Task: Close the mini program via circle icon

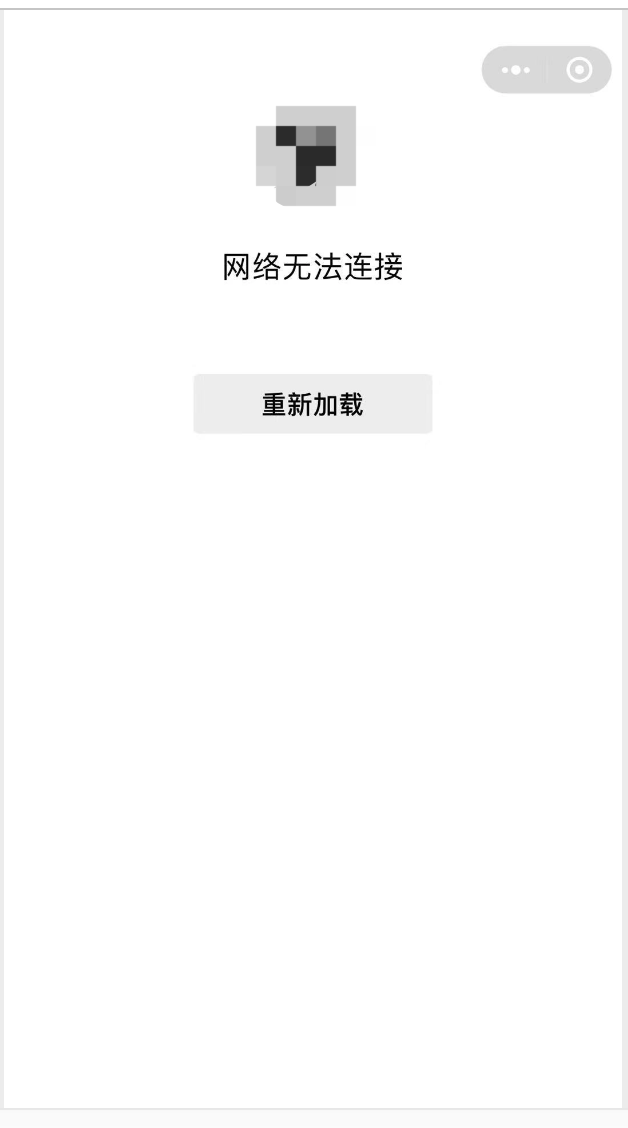Action: pyautogui.click(x=579, y=70)
